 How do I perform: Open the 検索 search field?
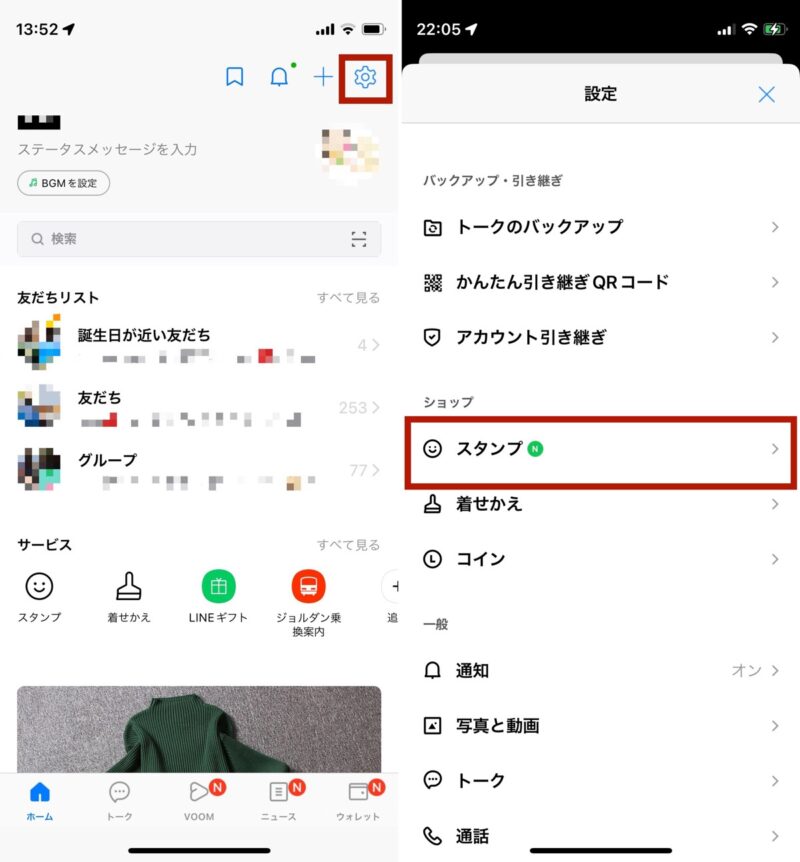pos(198,239)
